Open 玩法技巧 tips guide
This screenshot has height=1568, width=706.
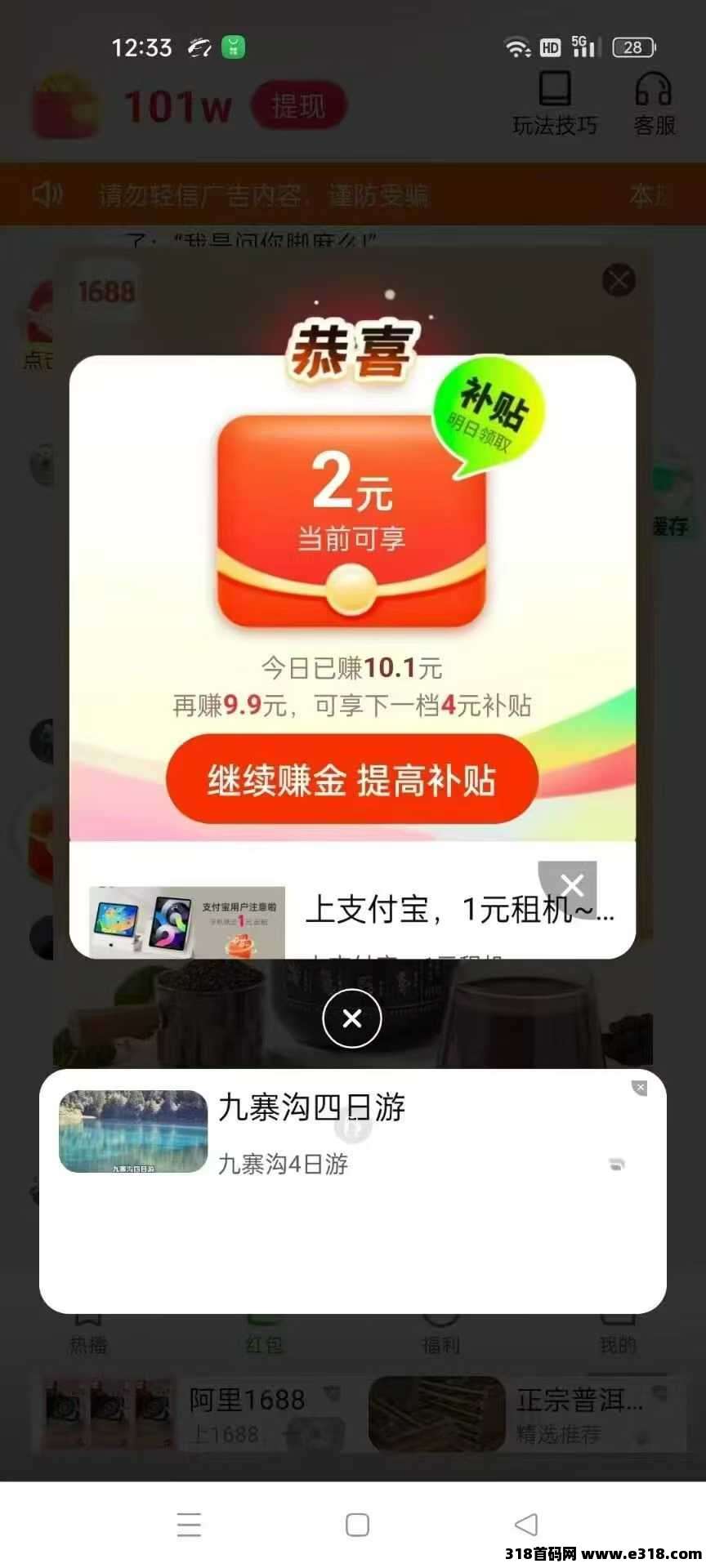[x=555, y=104]
